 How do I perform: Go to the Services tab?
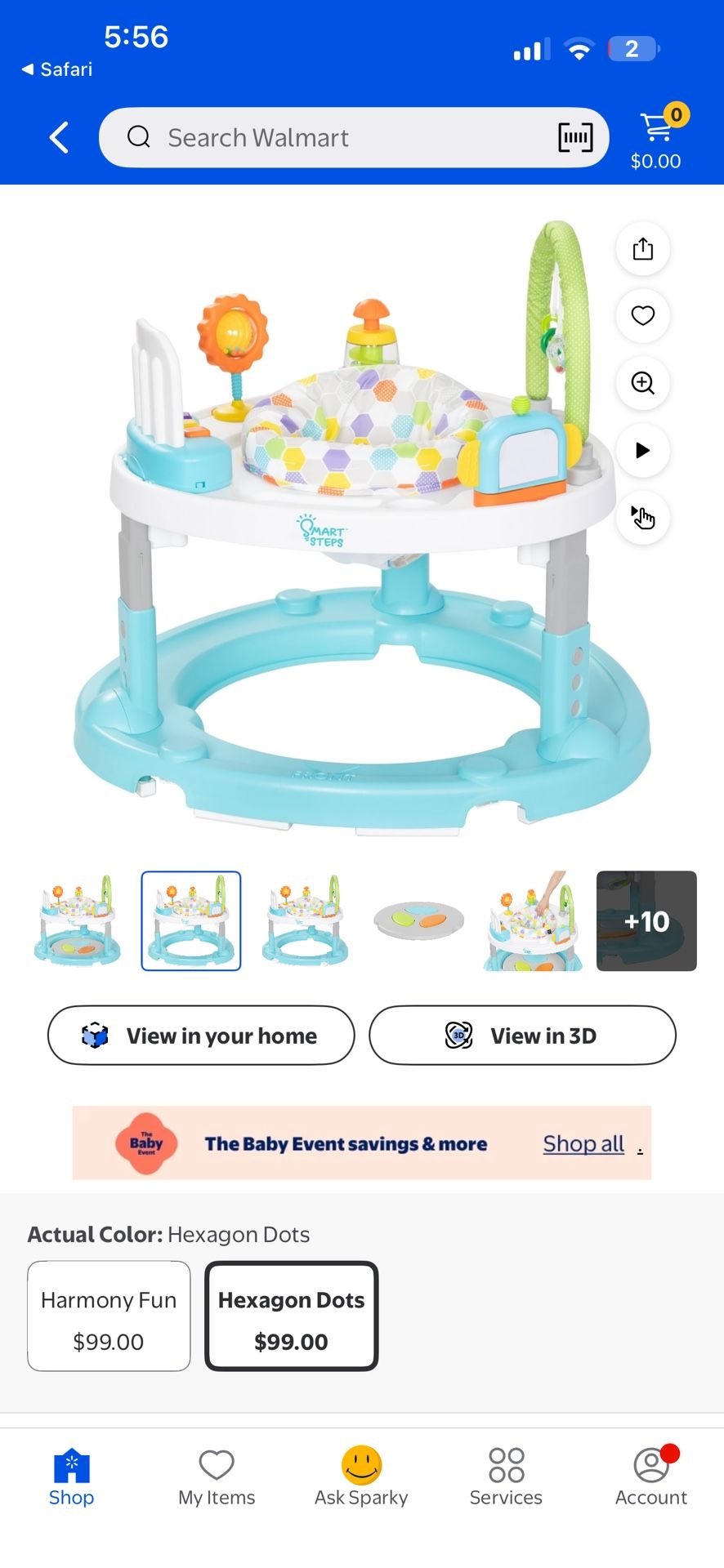(506, 1477)
